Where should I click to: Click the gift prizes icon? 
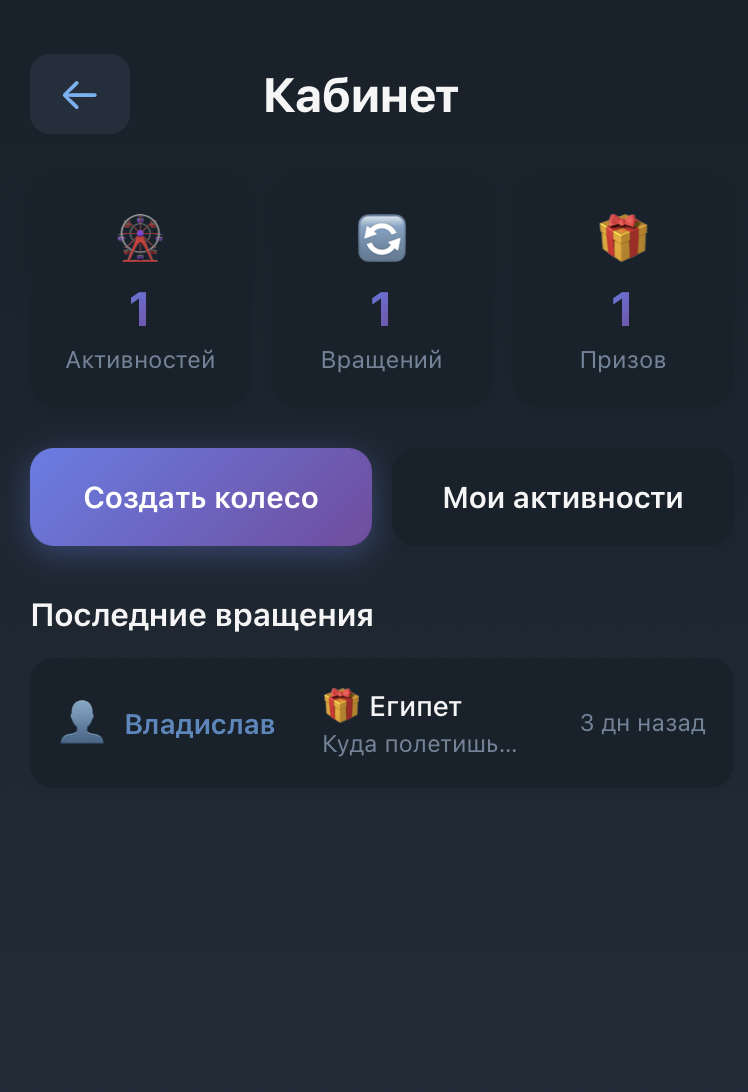[x=623, y=237]
